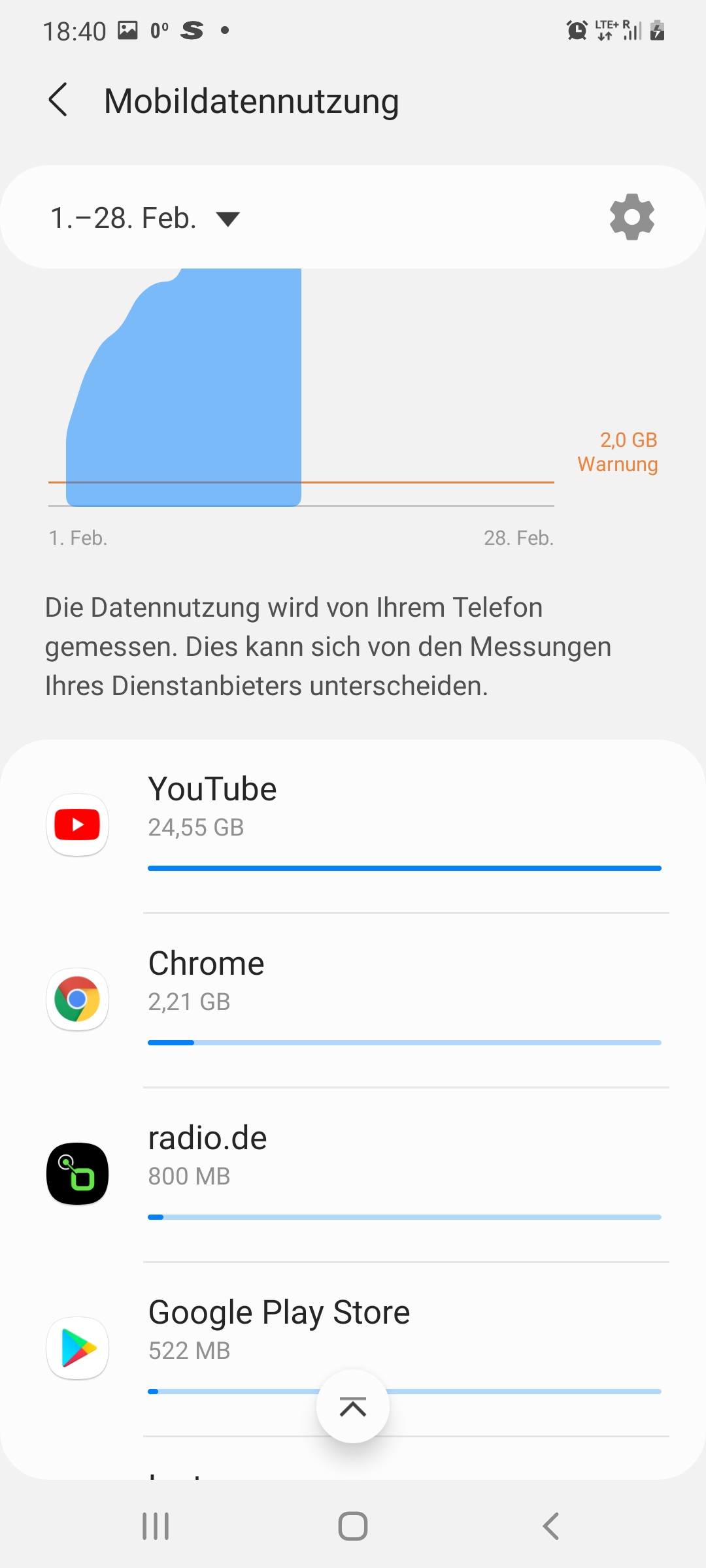Go back from Mobildatennutzung

click(58, 100)
